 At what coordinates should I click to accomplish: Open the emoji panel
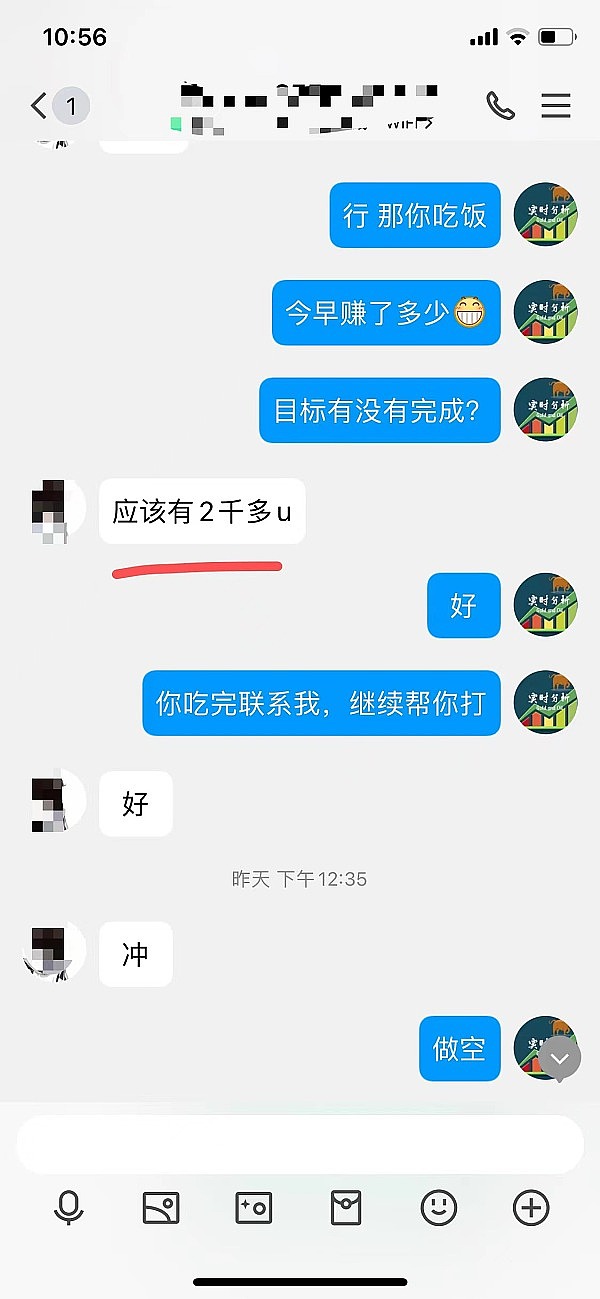(438, 1208)
